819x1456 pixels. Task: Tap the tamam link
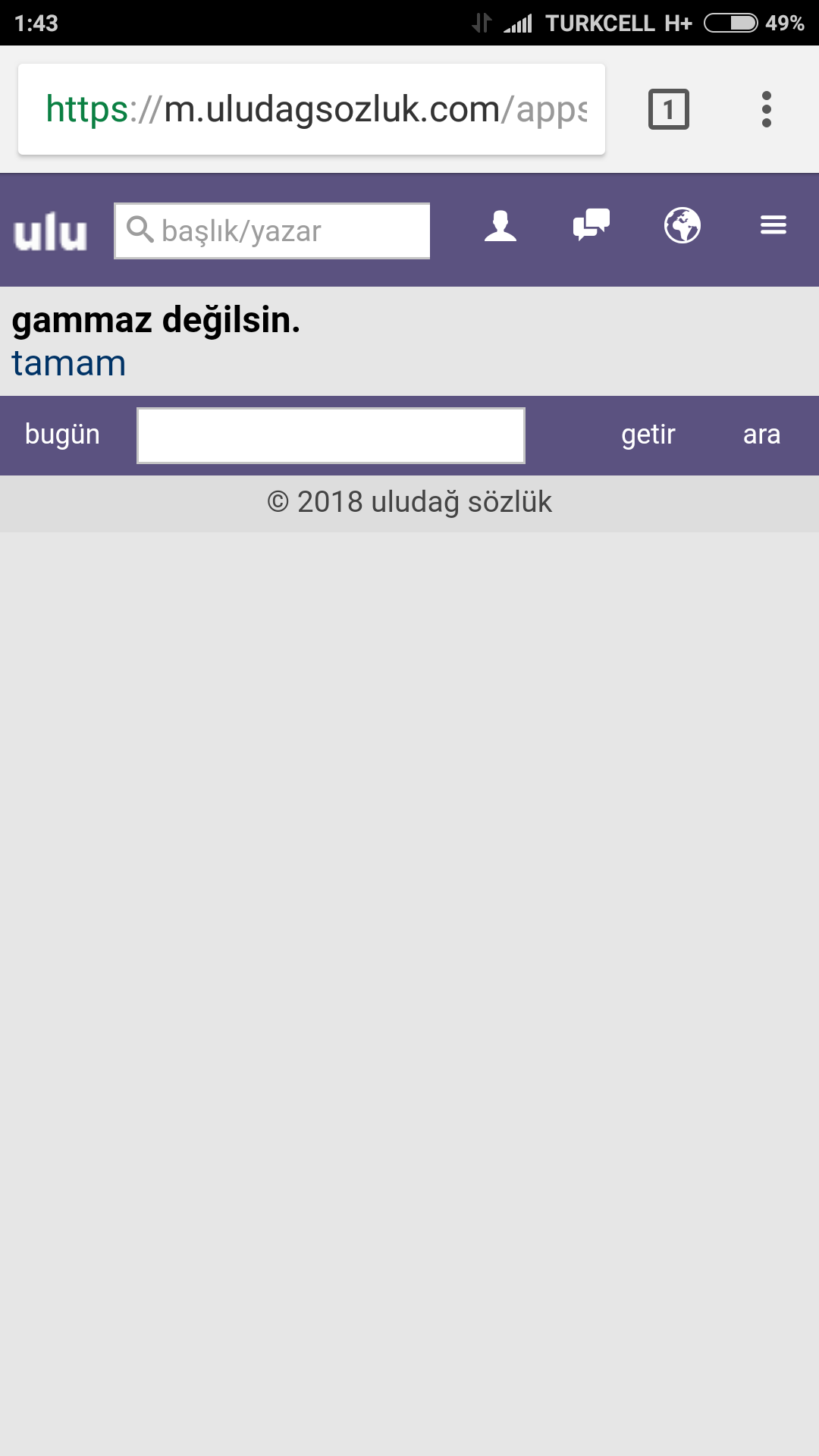tap(69, 363)
